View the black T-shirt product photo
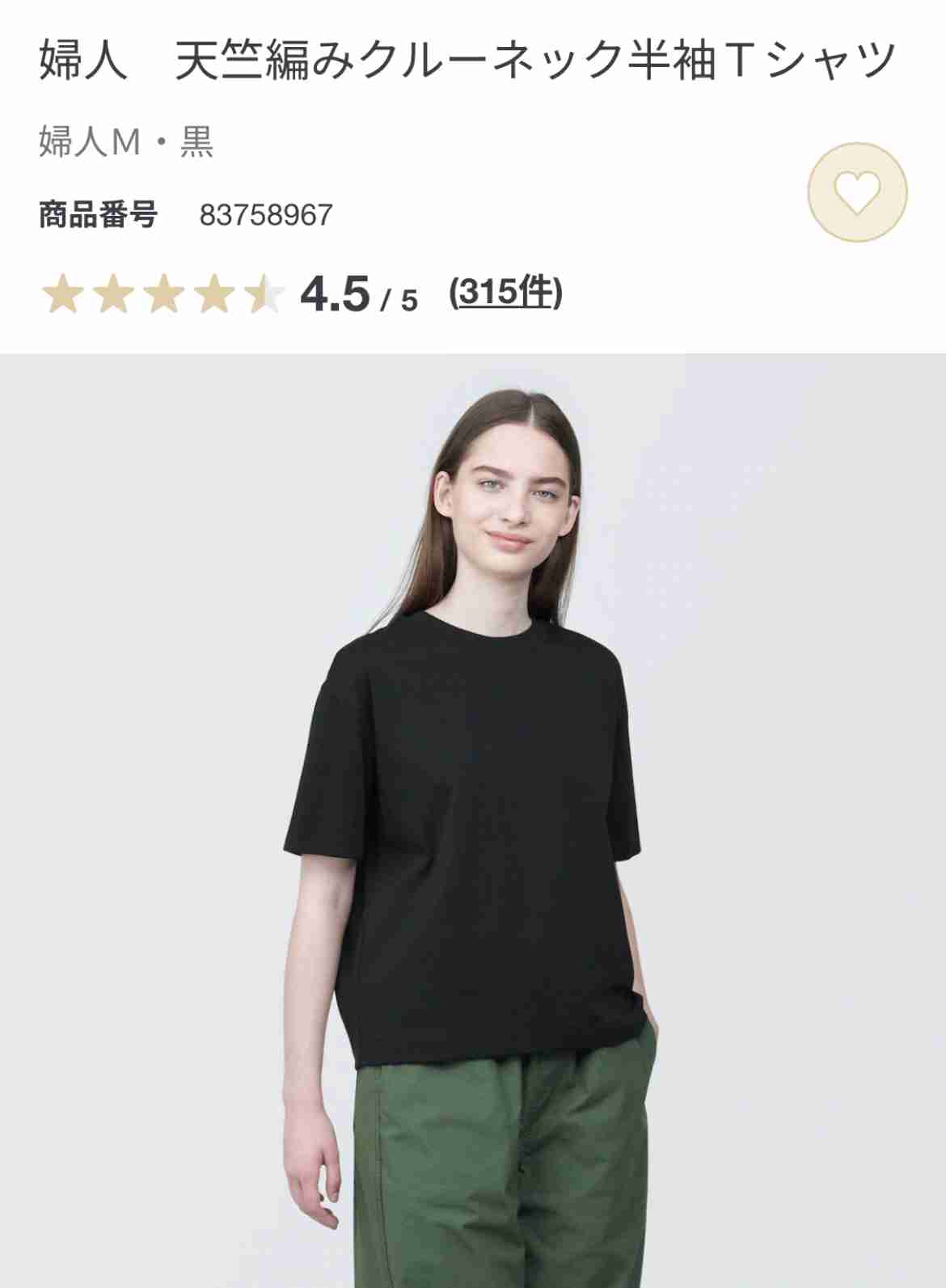 point(473,821)
